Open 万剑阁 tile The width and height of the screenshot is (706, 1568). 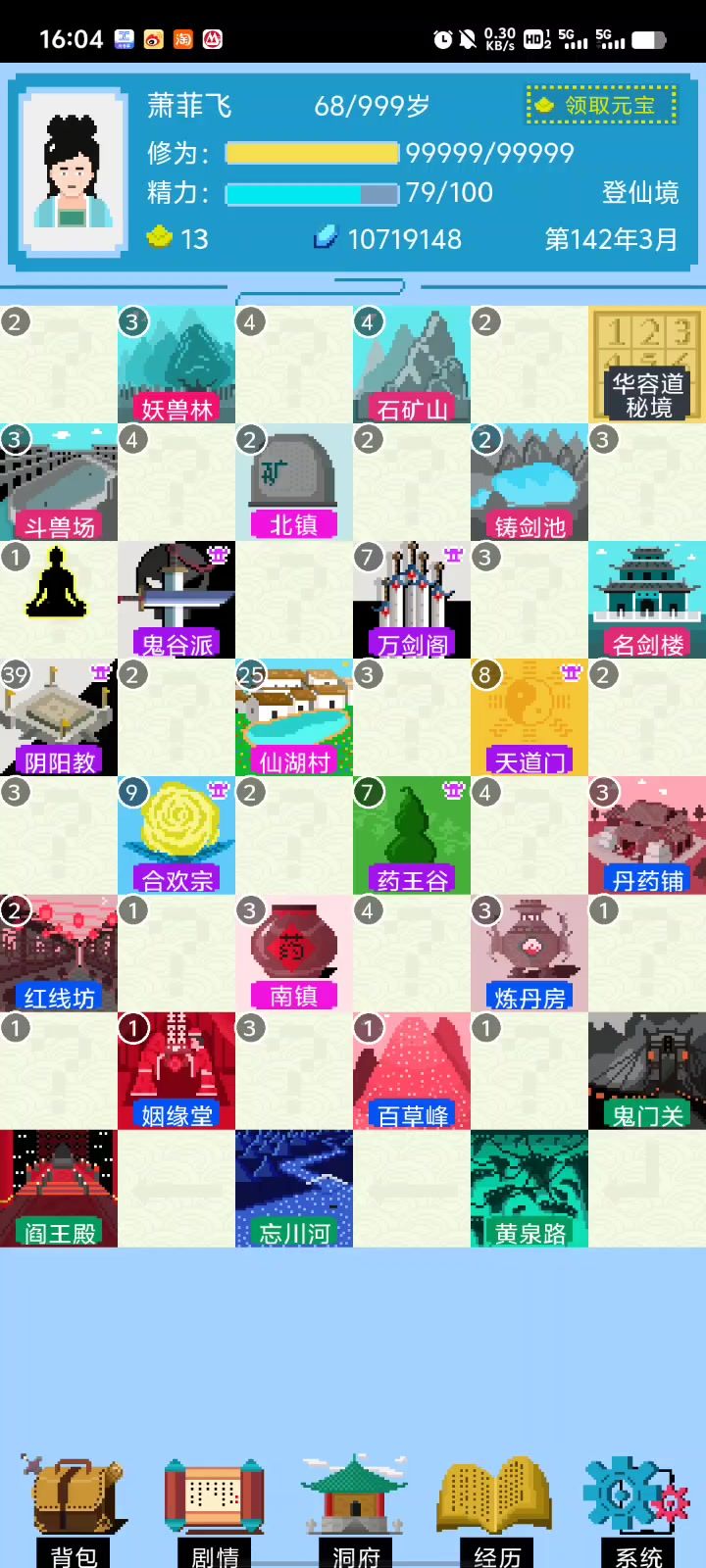tap(412, 600)
